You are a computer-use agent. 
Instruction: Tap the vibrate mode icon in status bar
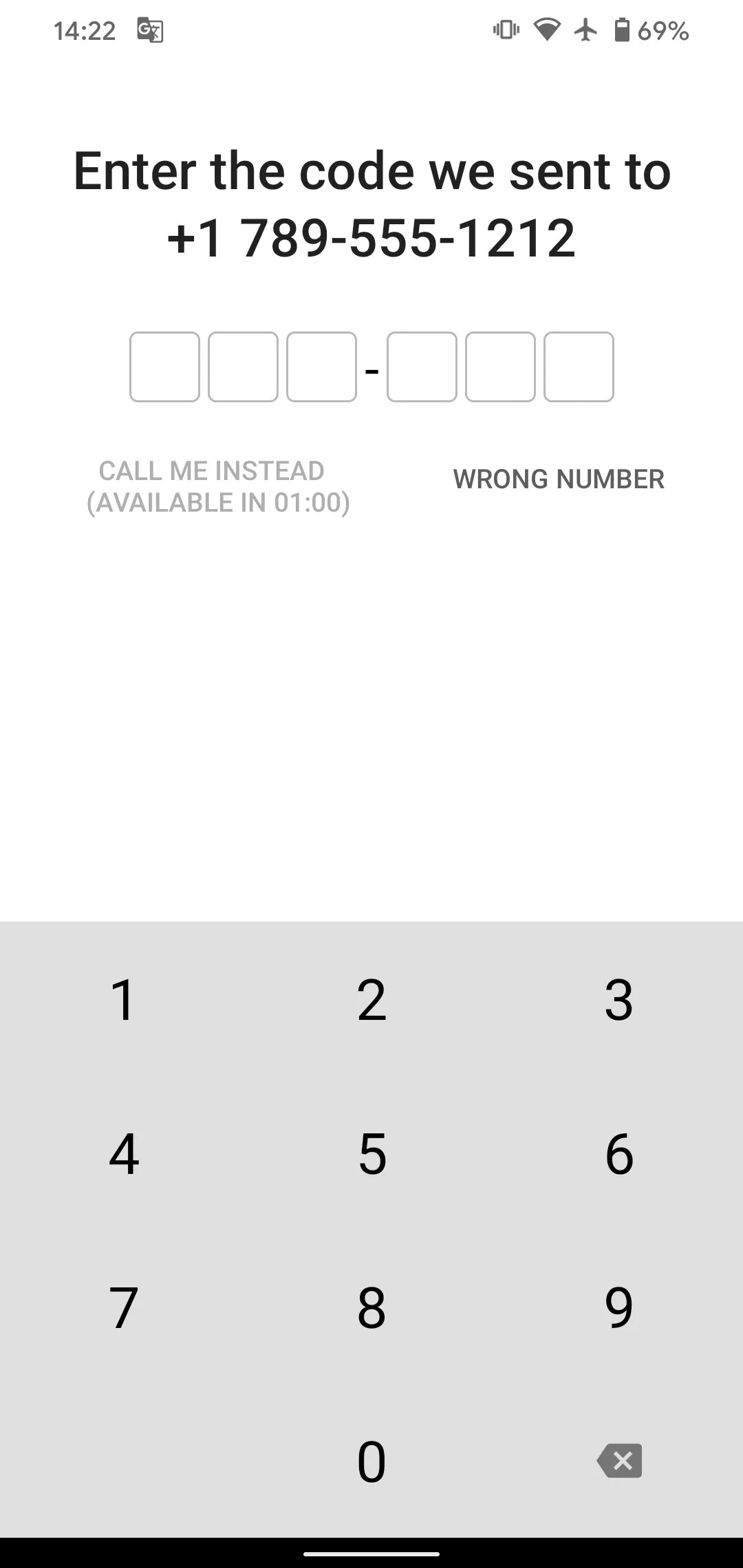504,30
